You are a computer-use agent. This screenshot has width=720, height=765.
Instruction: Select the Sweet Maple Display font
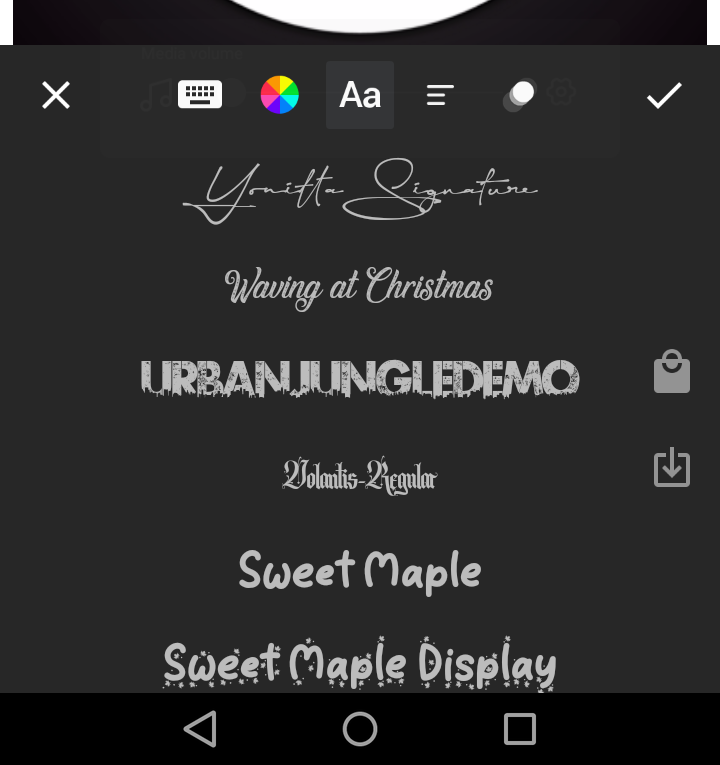tap(360, 663)
